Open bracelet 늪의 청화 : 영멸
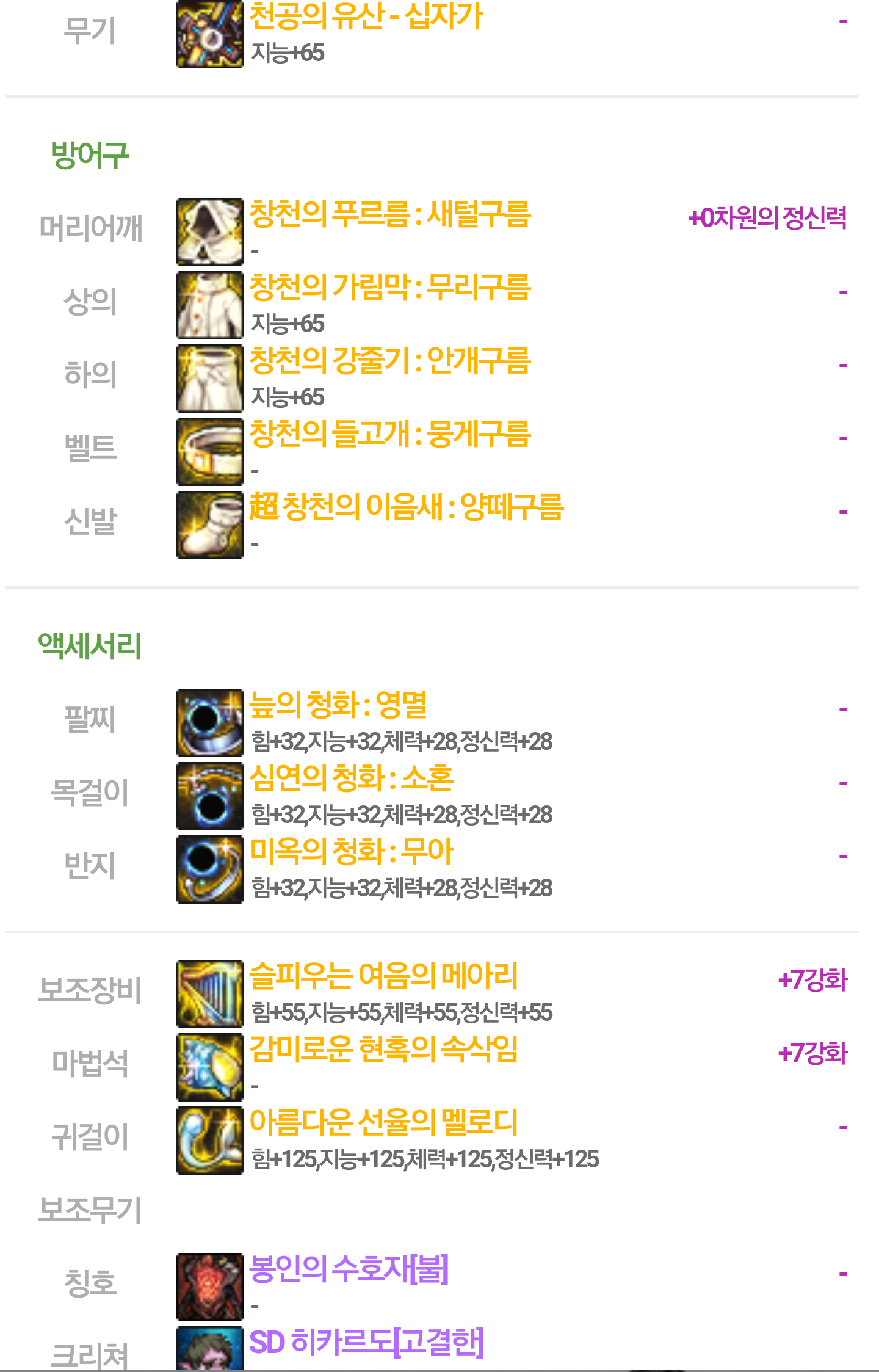 coord(338,705)
